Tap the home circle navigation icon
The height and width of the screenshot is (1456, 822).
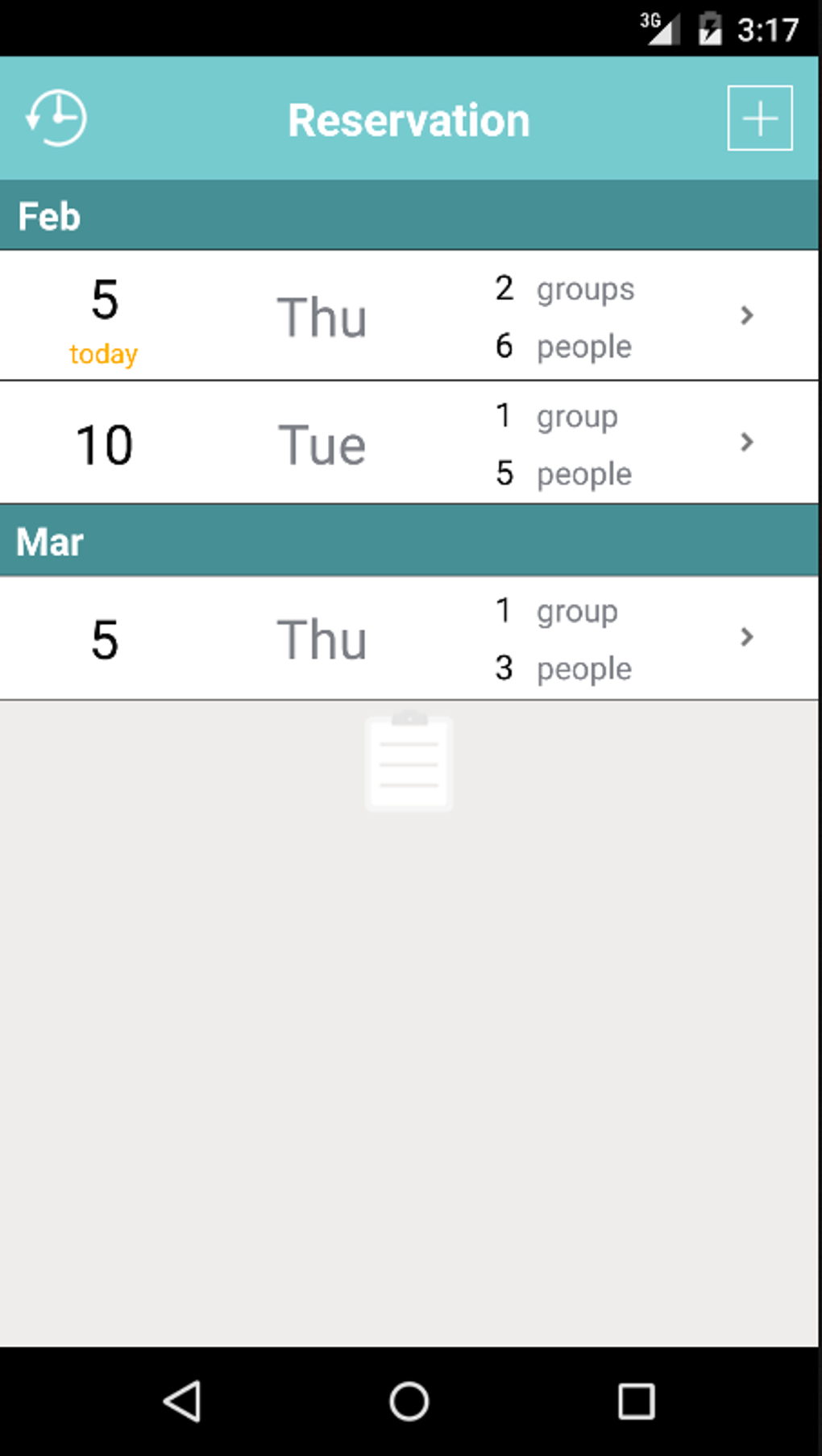click(408, 1403)
